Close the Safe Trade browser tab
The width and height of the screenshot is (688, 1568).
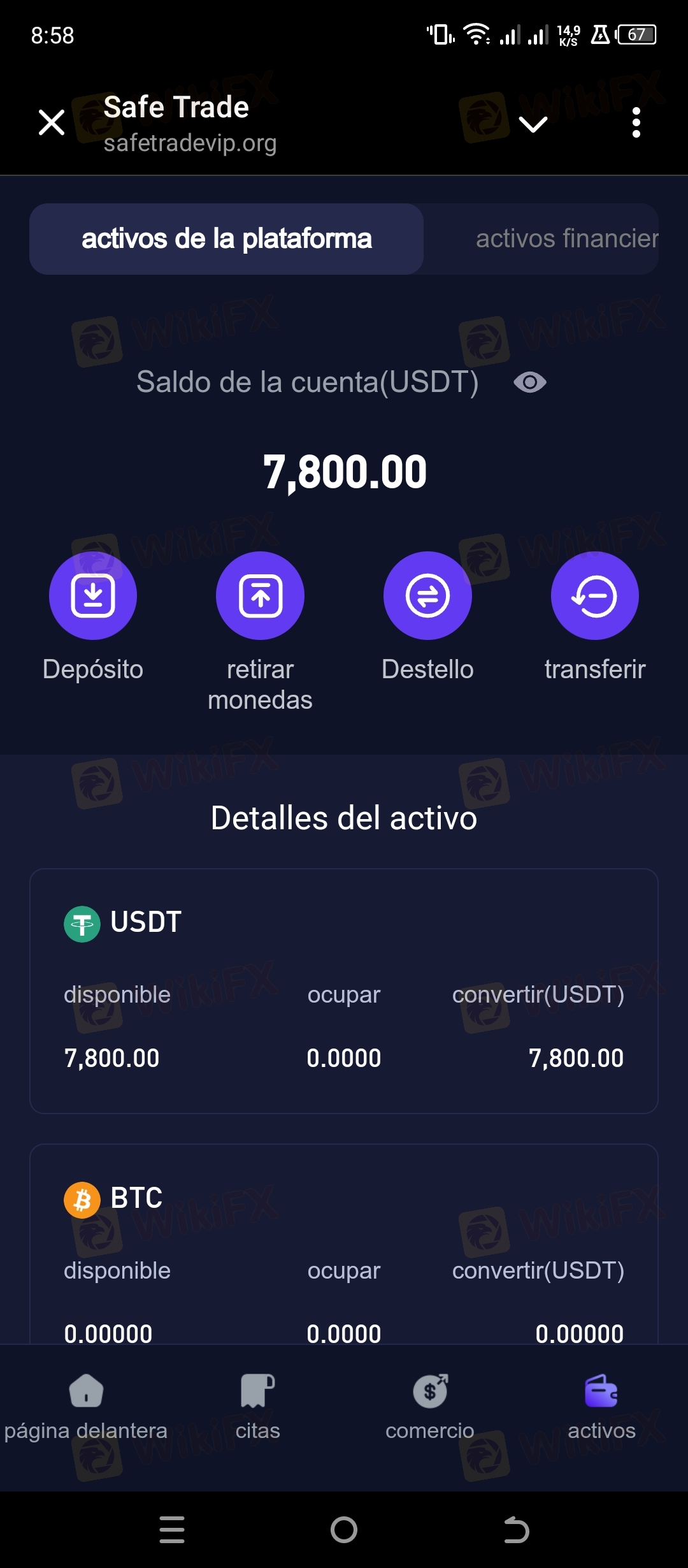click(52, 122)
